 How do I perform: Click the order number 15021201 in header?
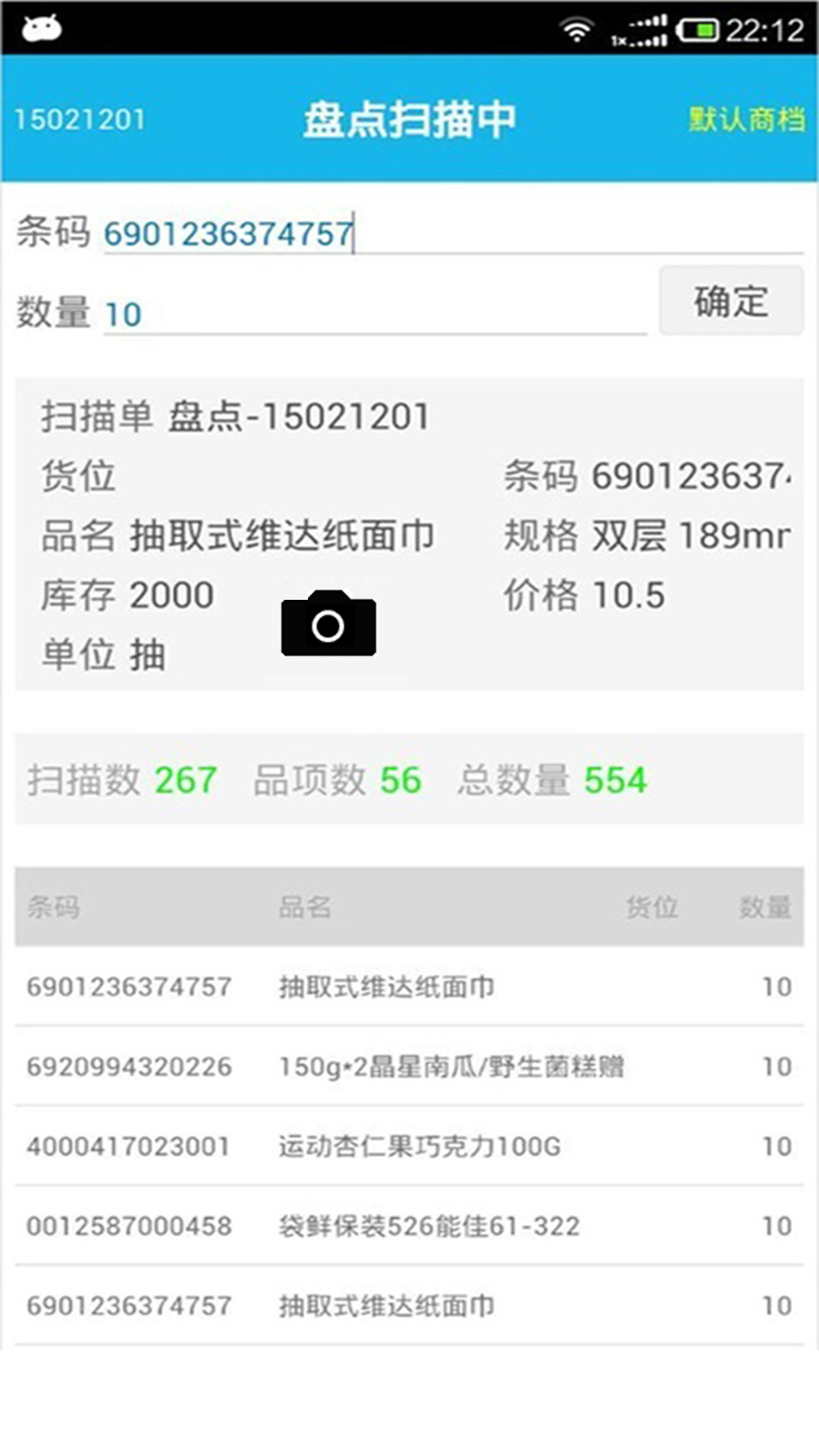pyautogui.click(x=79, y=118)
